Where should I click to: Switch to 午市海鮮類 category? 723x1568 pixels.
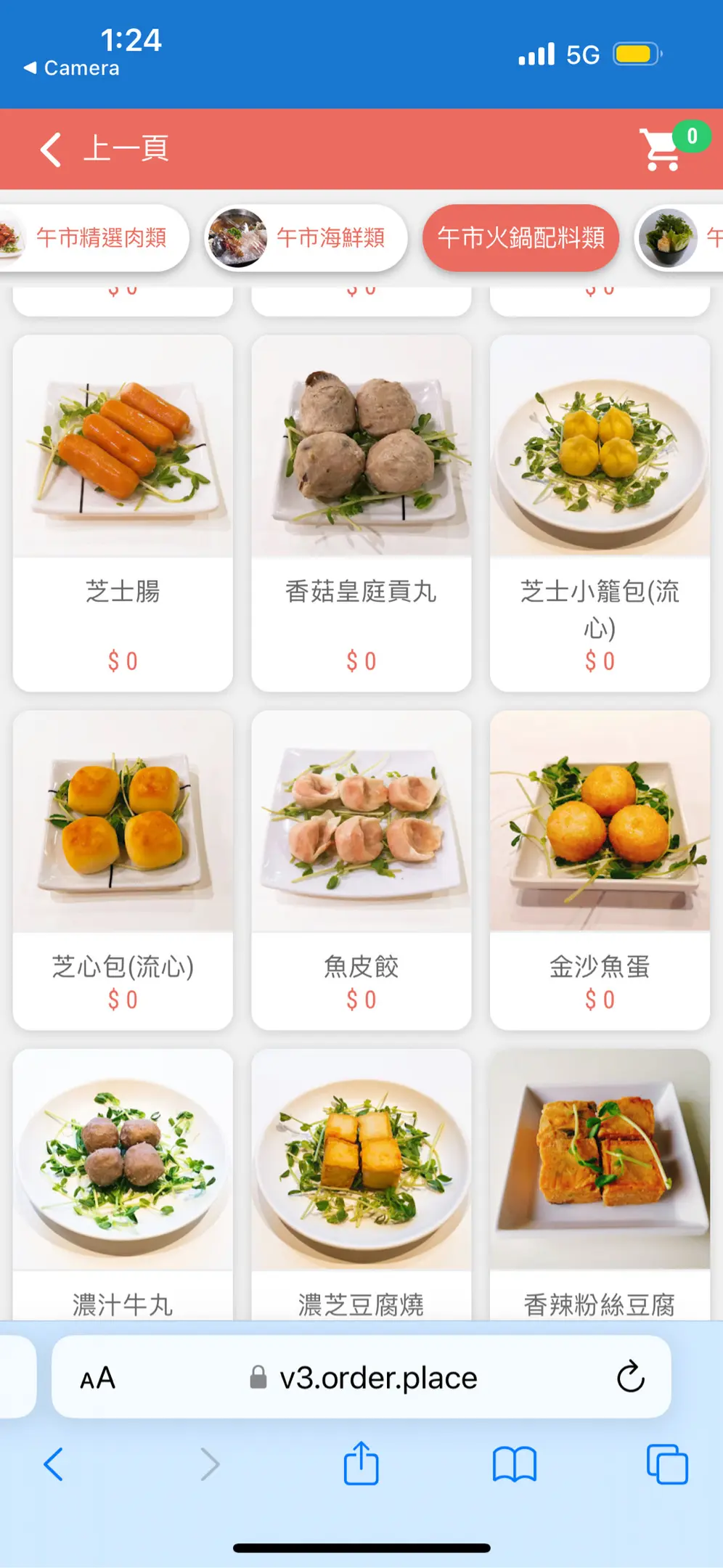pos(306,237)
